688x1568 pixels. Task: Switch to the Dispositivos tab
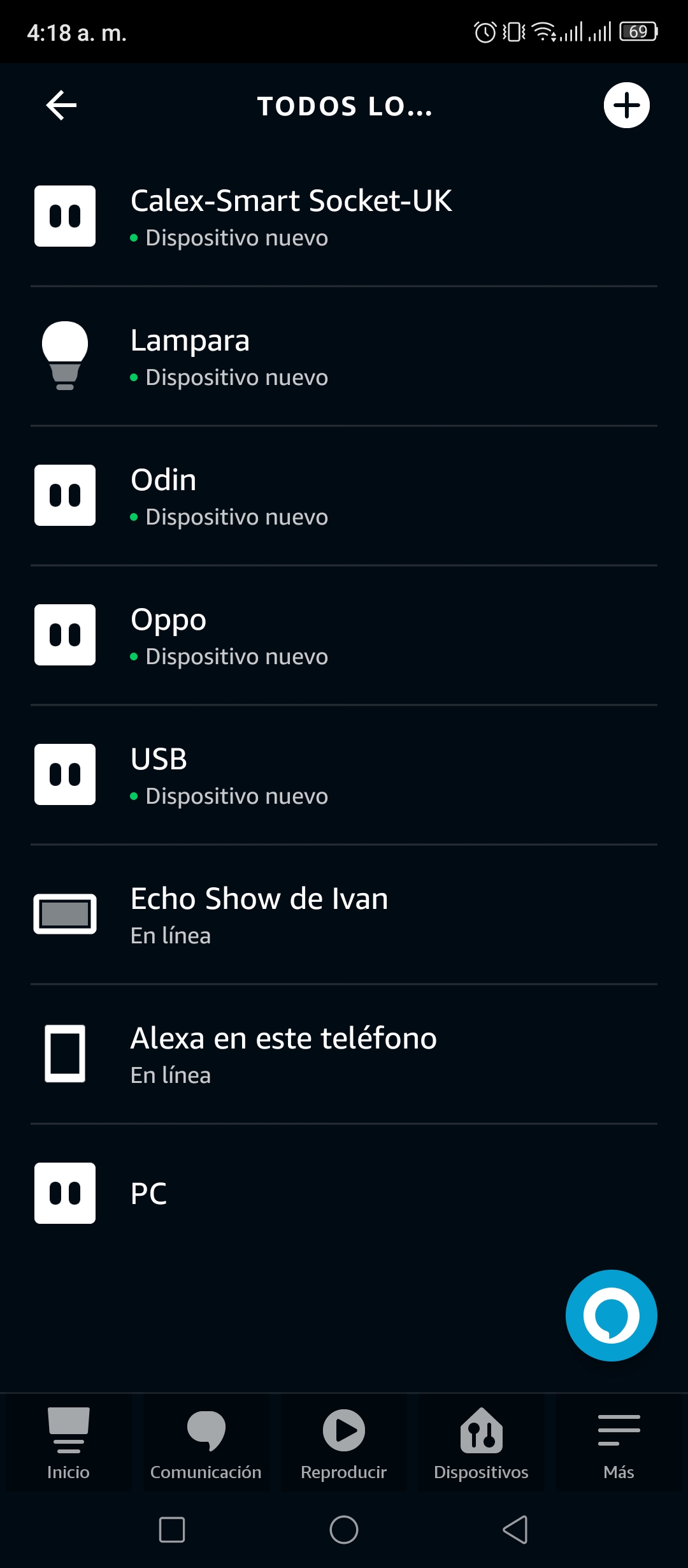pos(481,1443)
